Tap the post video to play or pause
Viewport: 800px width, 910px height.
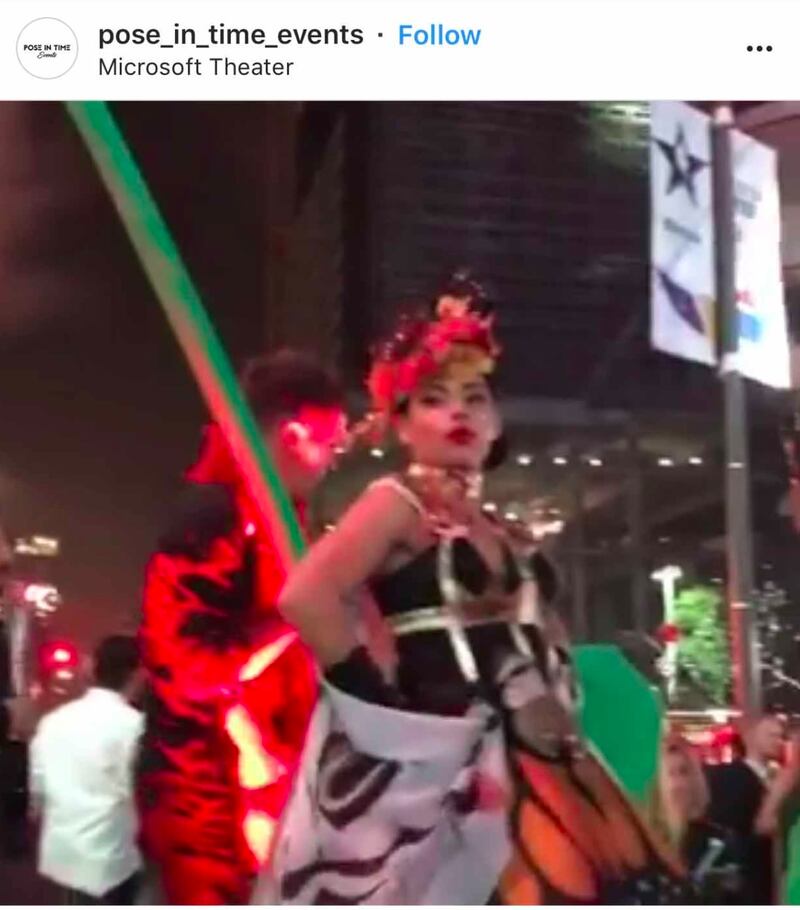pos(400,500)
